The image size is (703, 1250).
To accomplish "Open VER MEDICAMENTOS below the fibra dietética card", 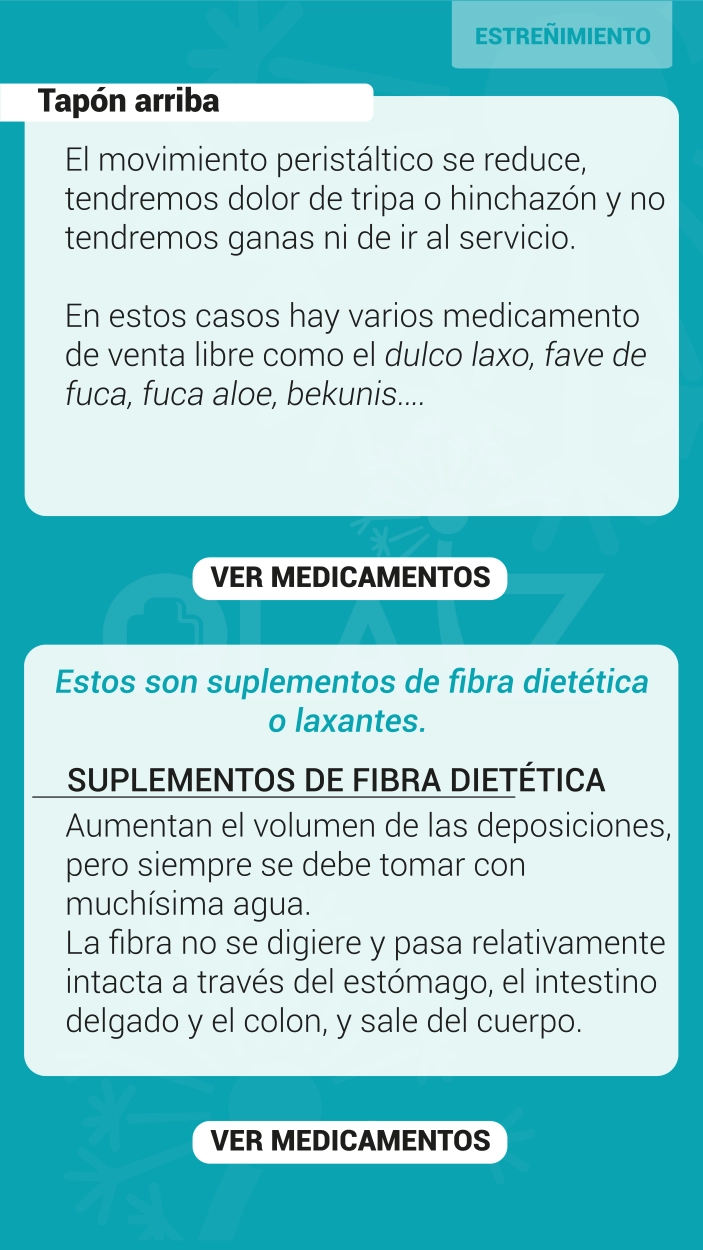I will click(x=350, y=1141).
